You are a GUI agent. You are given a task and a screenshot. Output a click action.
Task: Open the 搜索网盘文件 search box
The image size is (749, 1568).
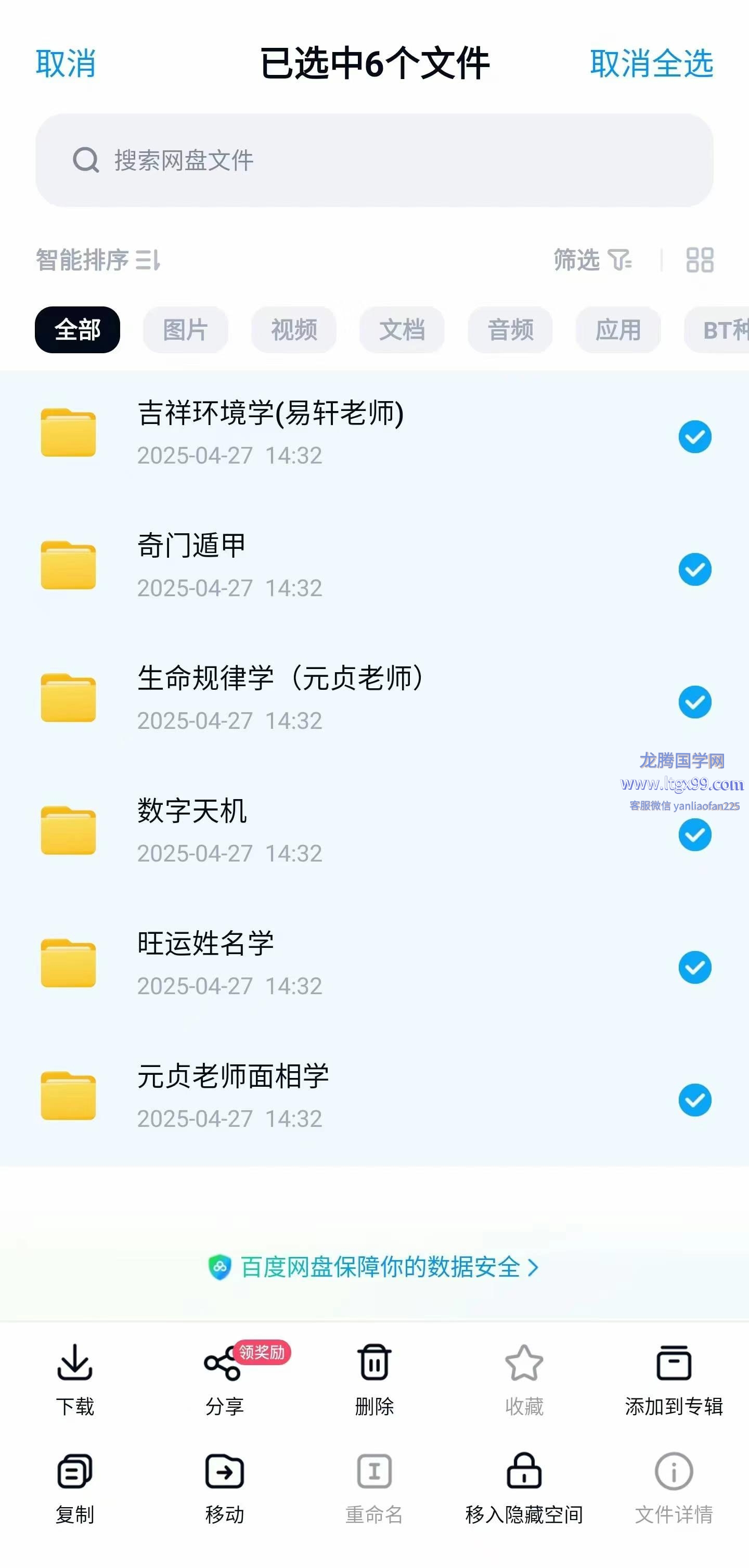[374, 160]
